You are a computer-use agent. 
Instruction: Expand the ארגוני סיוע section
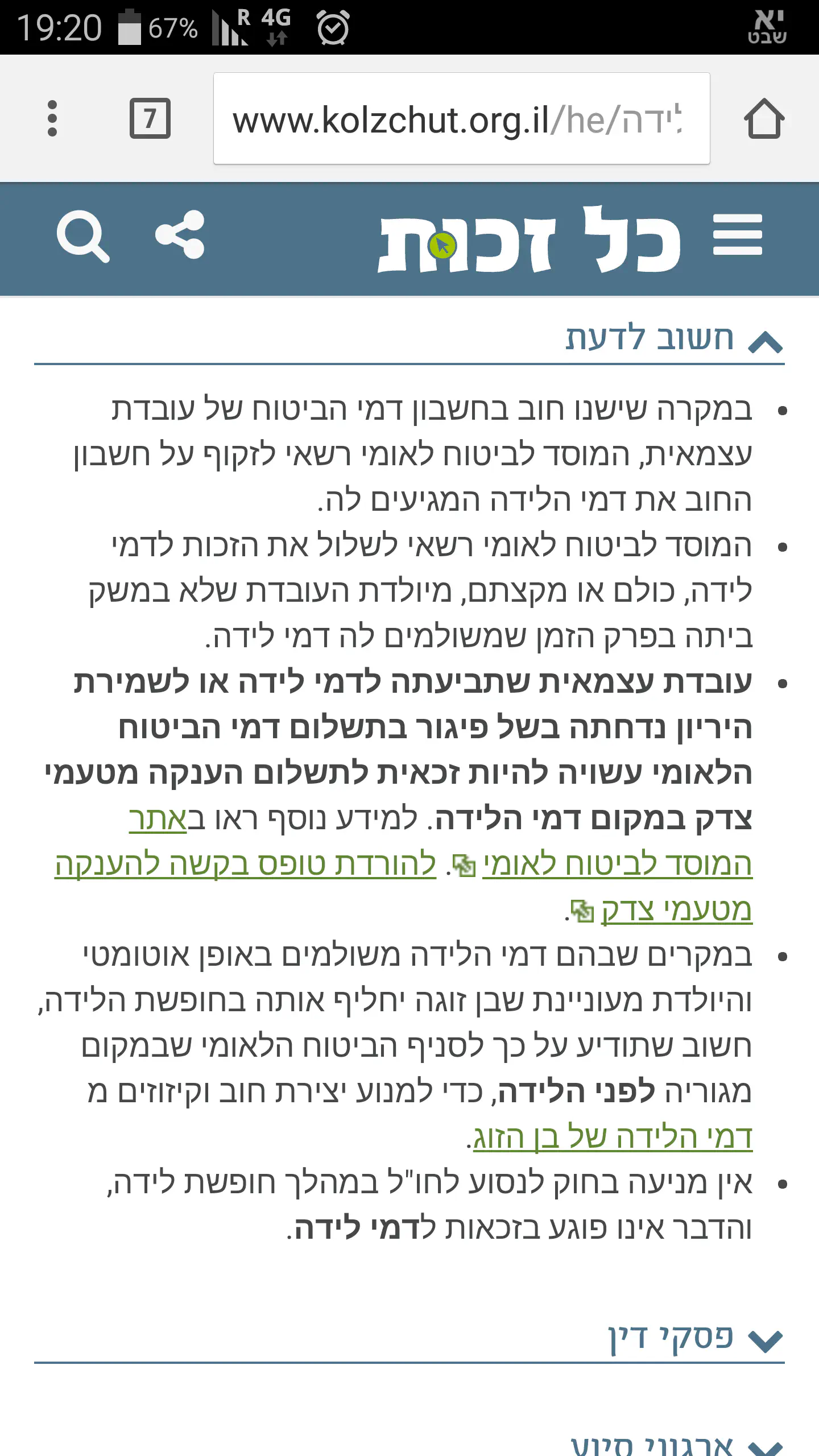click(x=677, y=1445)
